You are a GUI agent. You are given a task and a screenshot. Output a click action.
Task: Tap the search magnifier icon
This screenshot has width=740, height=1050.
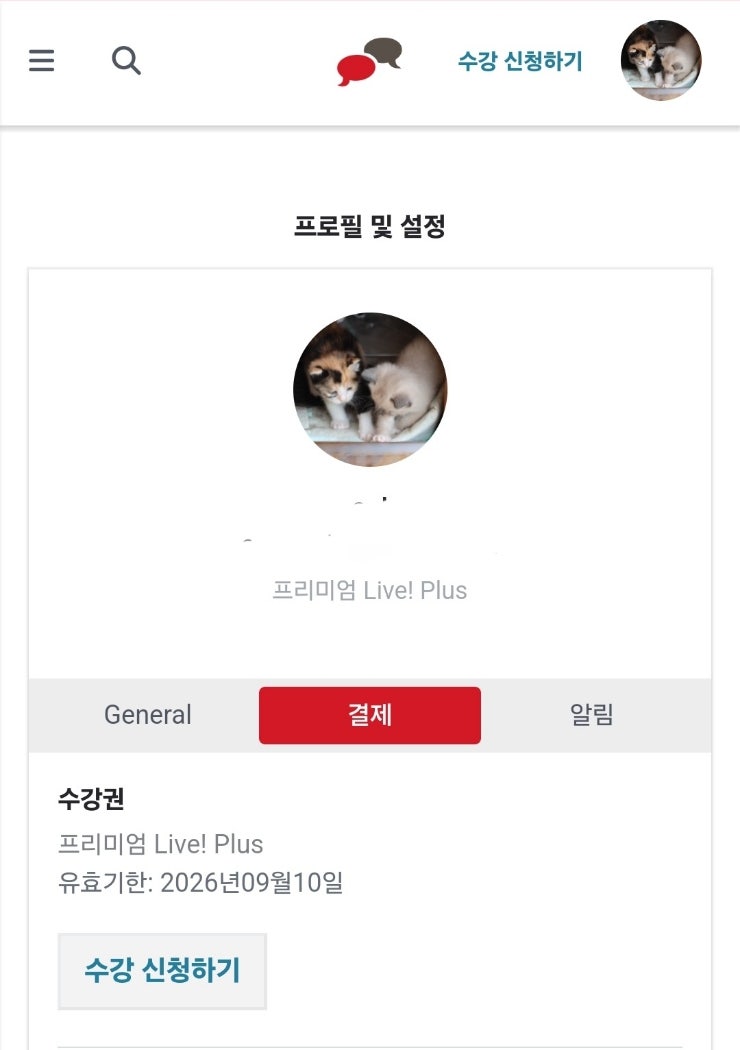(126, 60)
